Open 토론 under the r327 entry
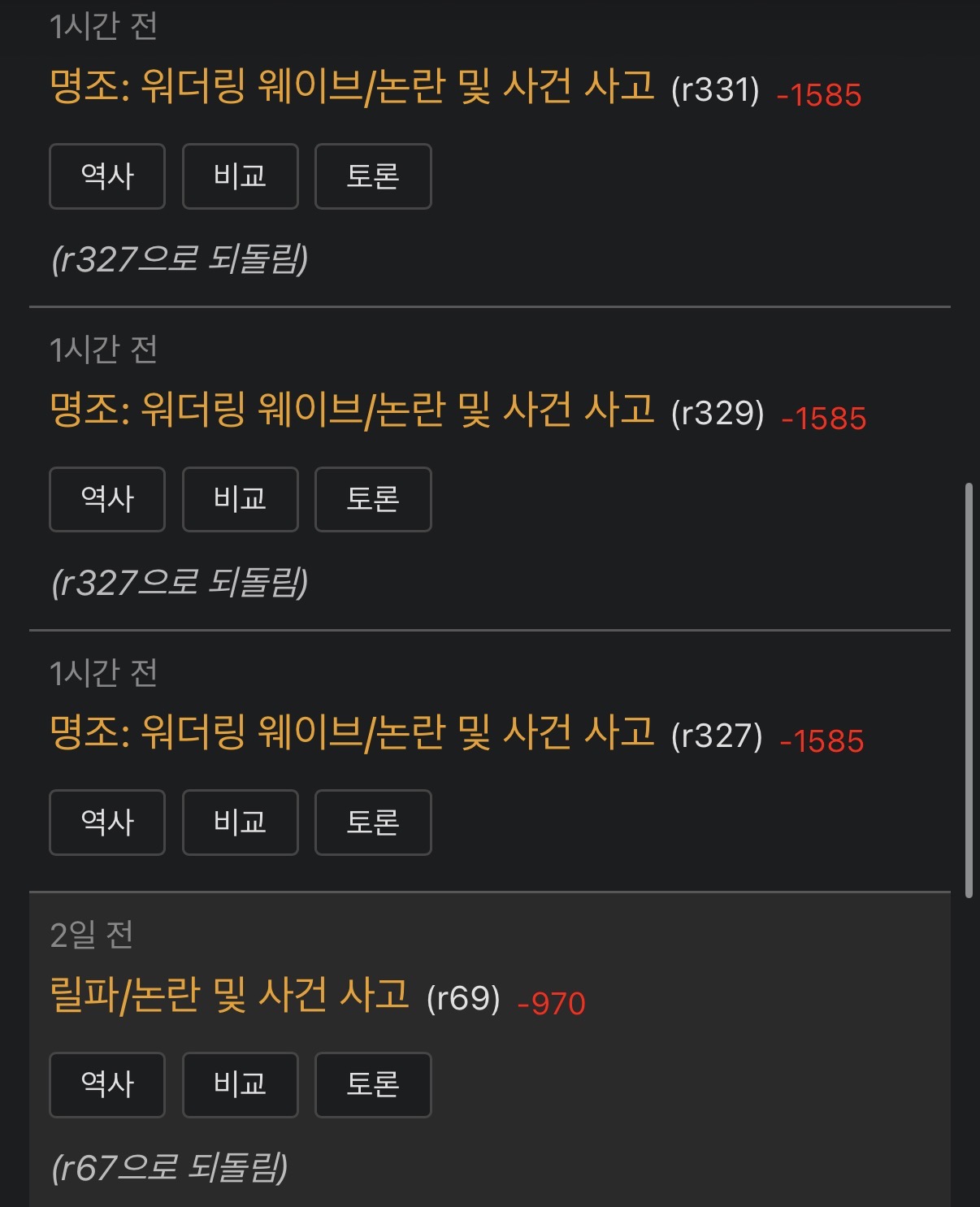This screenshot has height=1207, width=980. click(x=372, y=822)
